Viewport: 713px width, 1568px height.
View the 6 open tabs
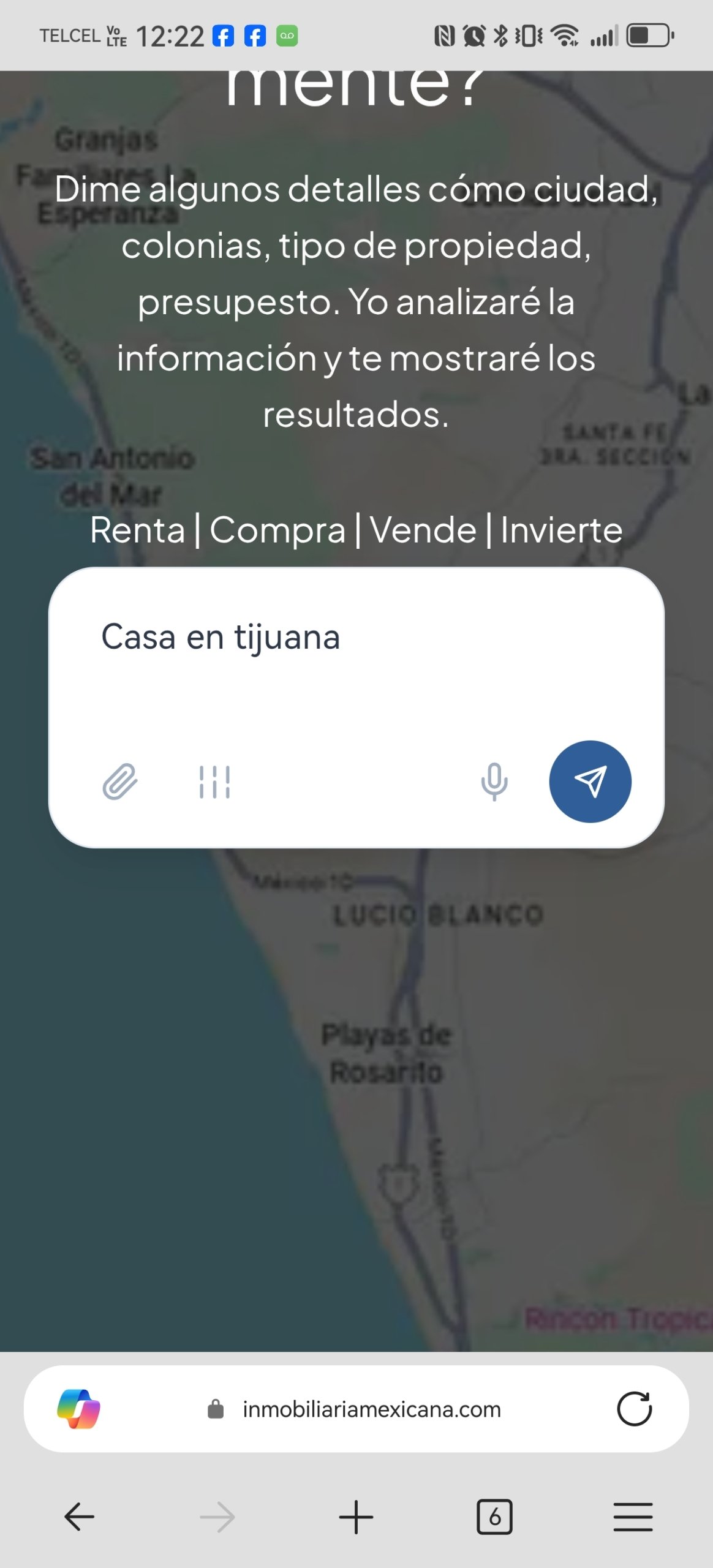coord(494,1517)
